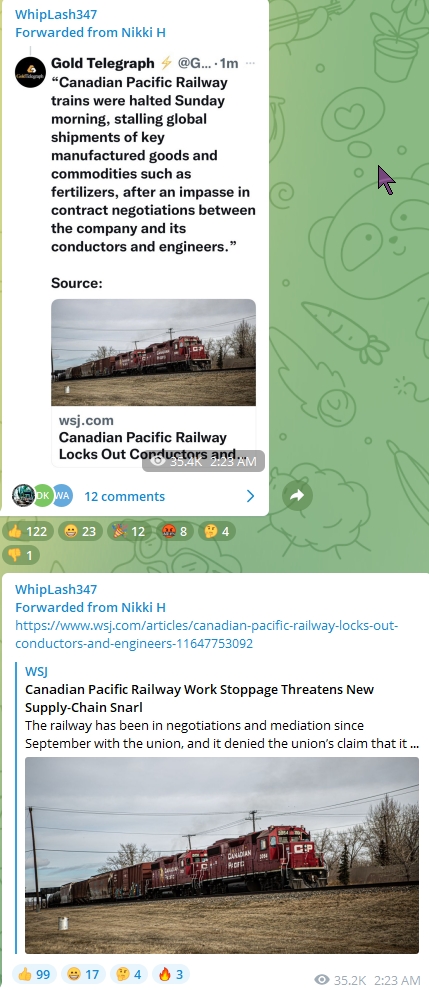Tap the thinking face reaction with 4 under first post
Viewport: 429px width, 990px height.
(x=217, y=532)
